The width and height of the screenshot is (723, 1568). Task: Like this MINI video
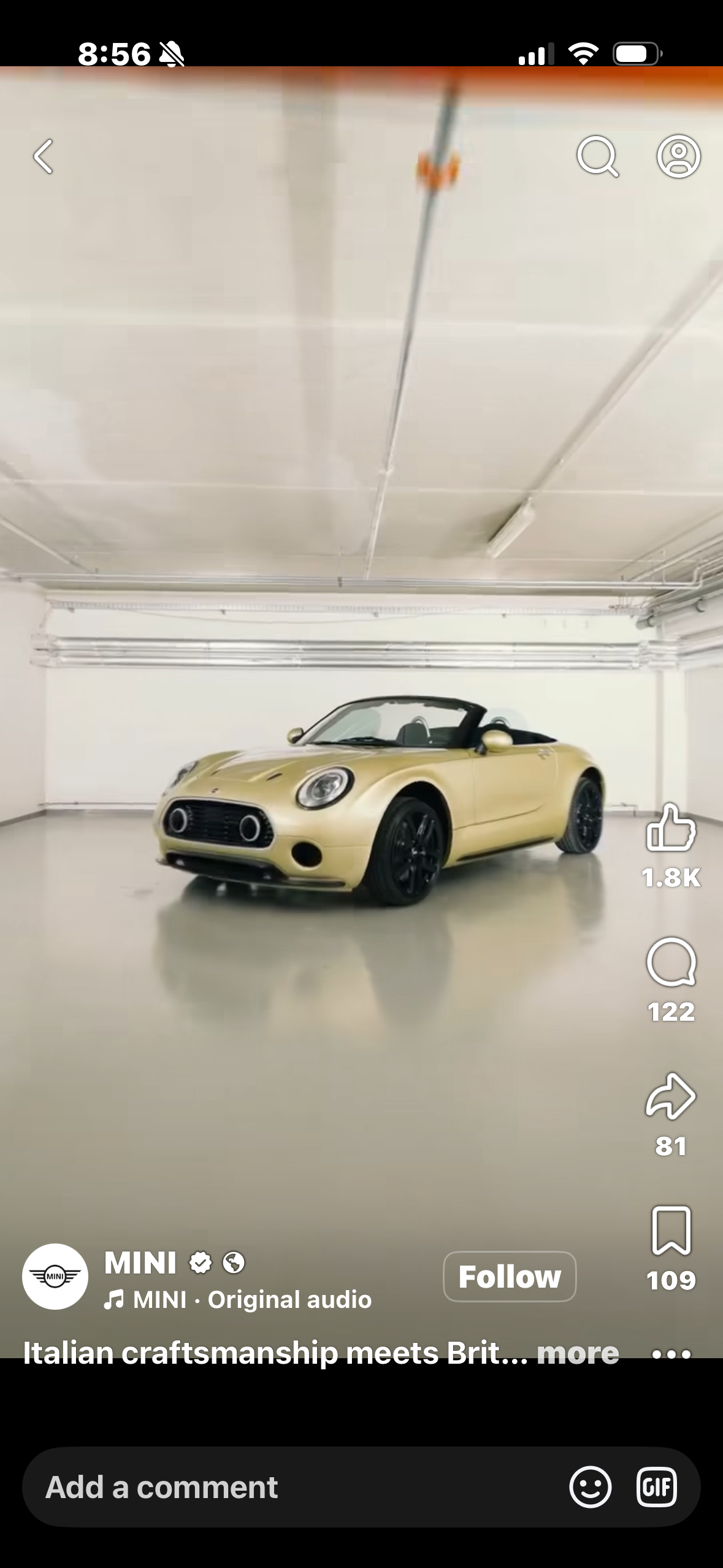(x=671, y=828)
